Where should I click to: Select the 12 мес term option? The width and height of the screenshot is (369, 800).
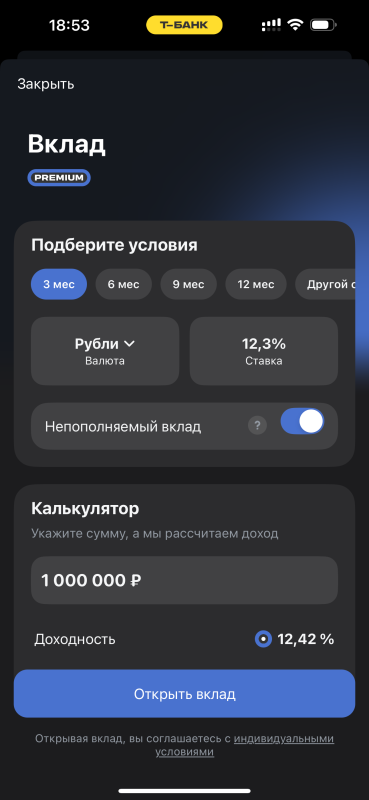coord(256,284)
